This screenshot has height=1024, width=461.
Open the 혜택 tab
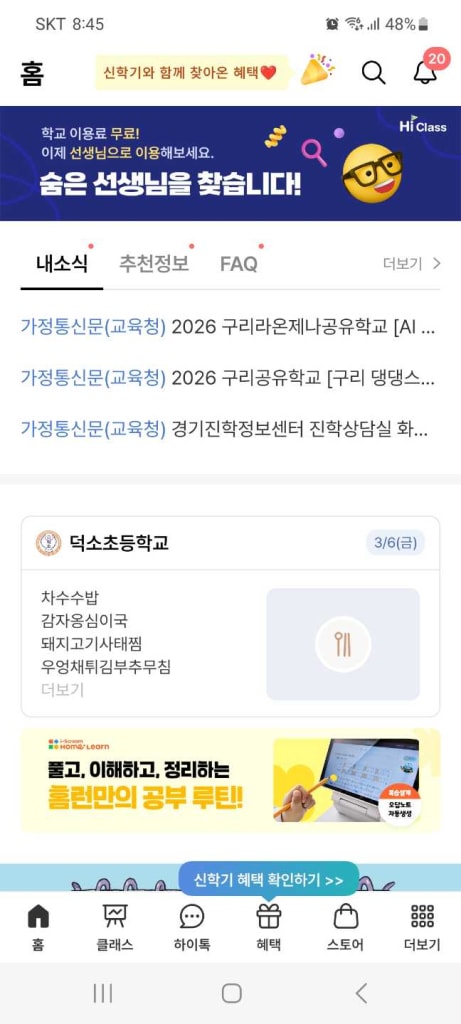[x=268, y=927]
